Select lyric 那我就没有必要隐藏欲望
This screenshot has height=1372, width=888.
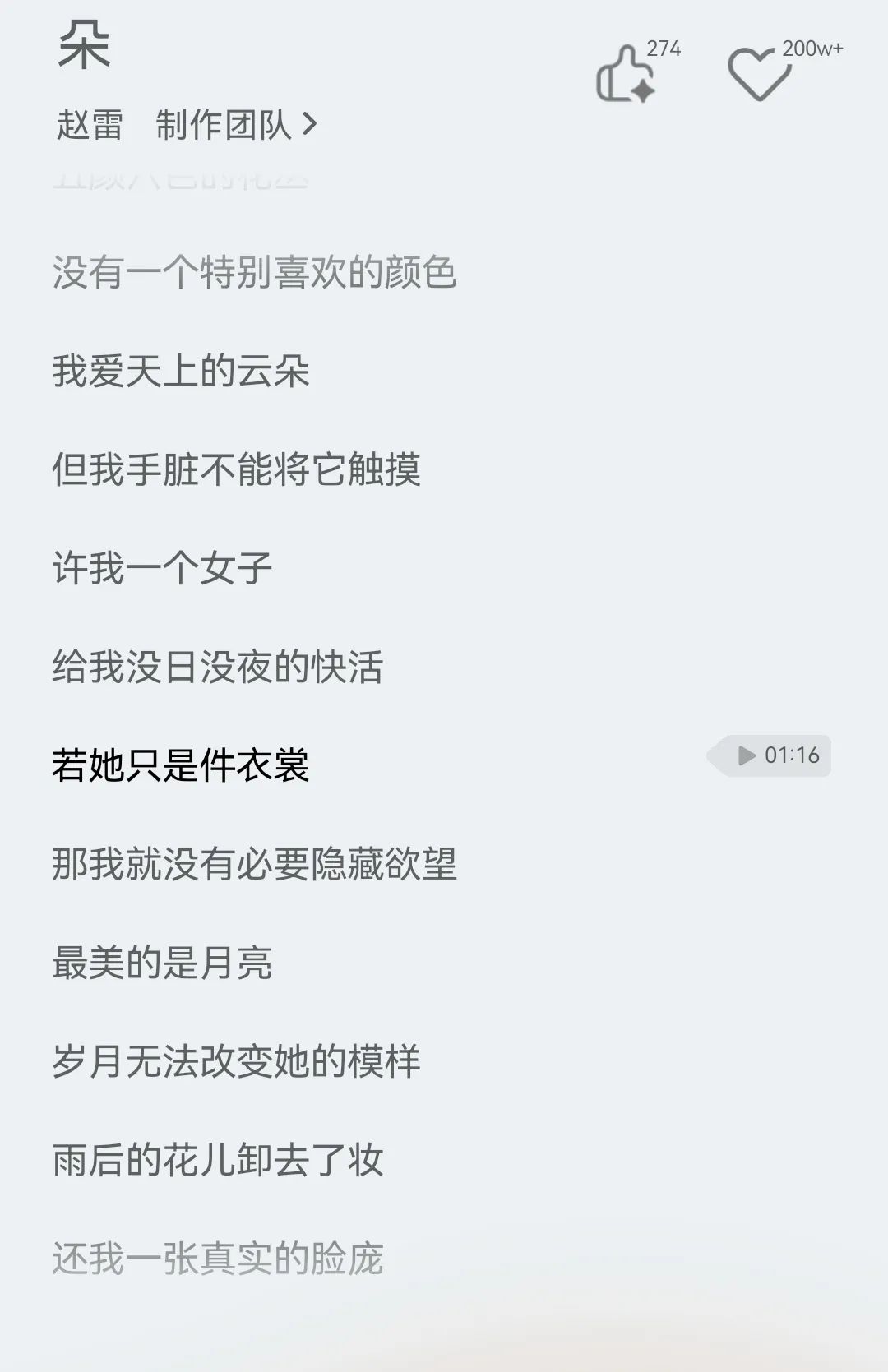coord(257,863)
